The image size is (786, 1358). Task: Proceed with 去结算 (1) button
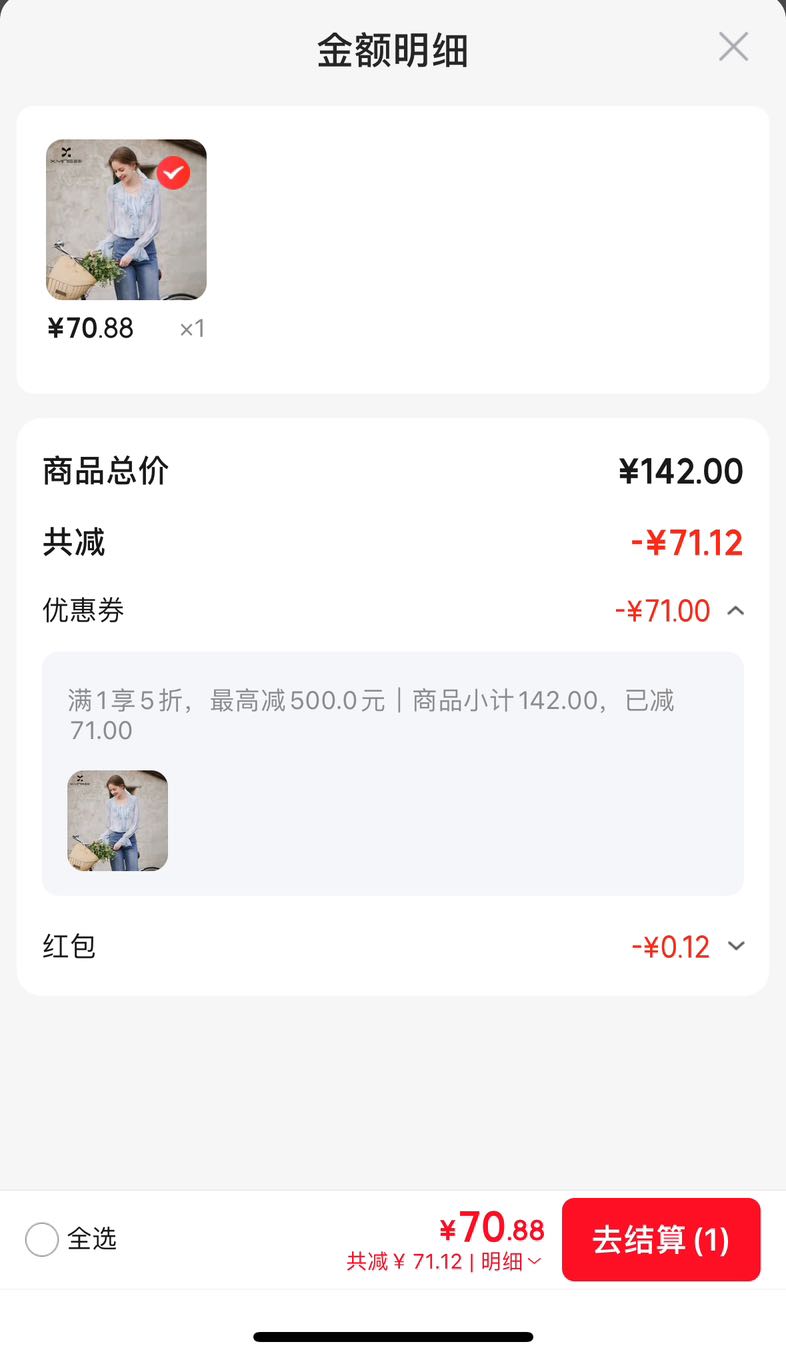[661, 1240]
